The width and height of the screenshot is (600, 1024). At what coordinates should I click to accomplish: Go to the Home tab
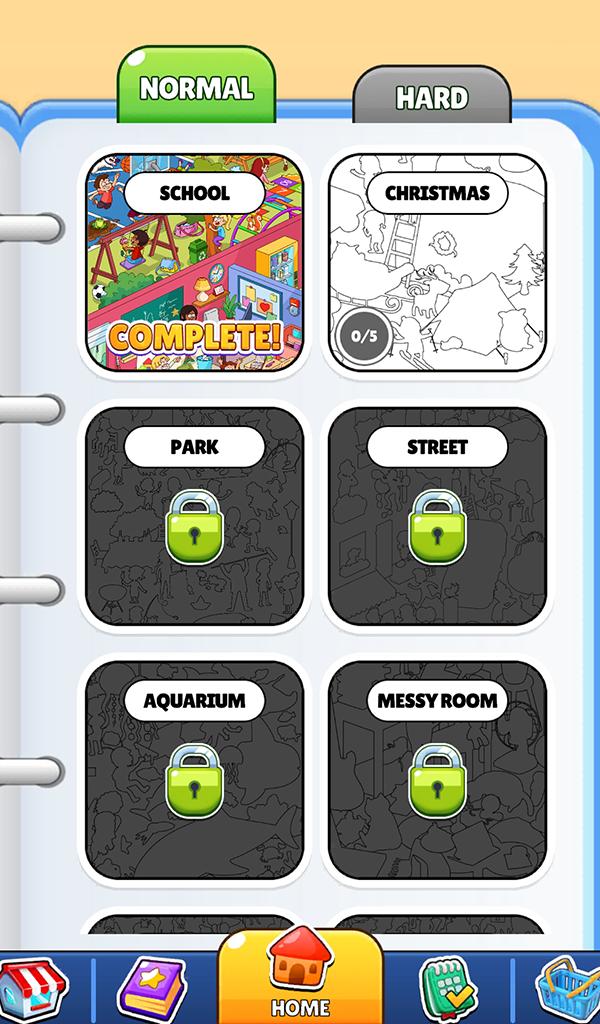click(x=300, y=976)
